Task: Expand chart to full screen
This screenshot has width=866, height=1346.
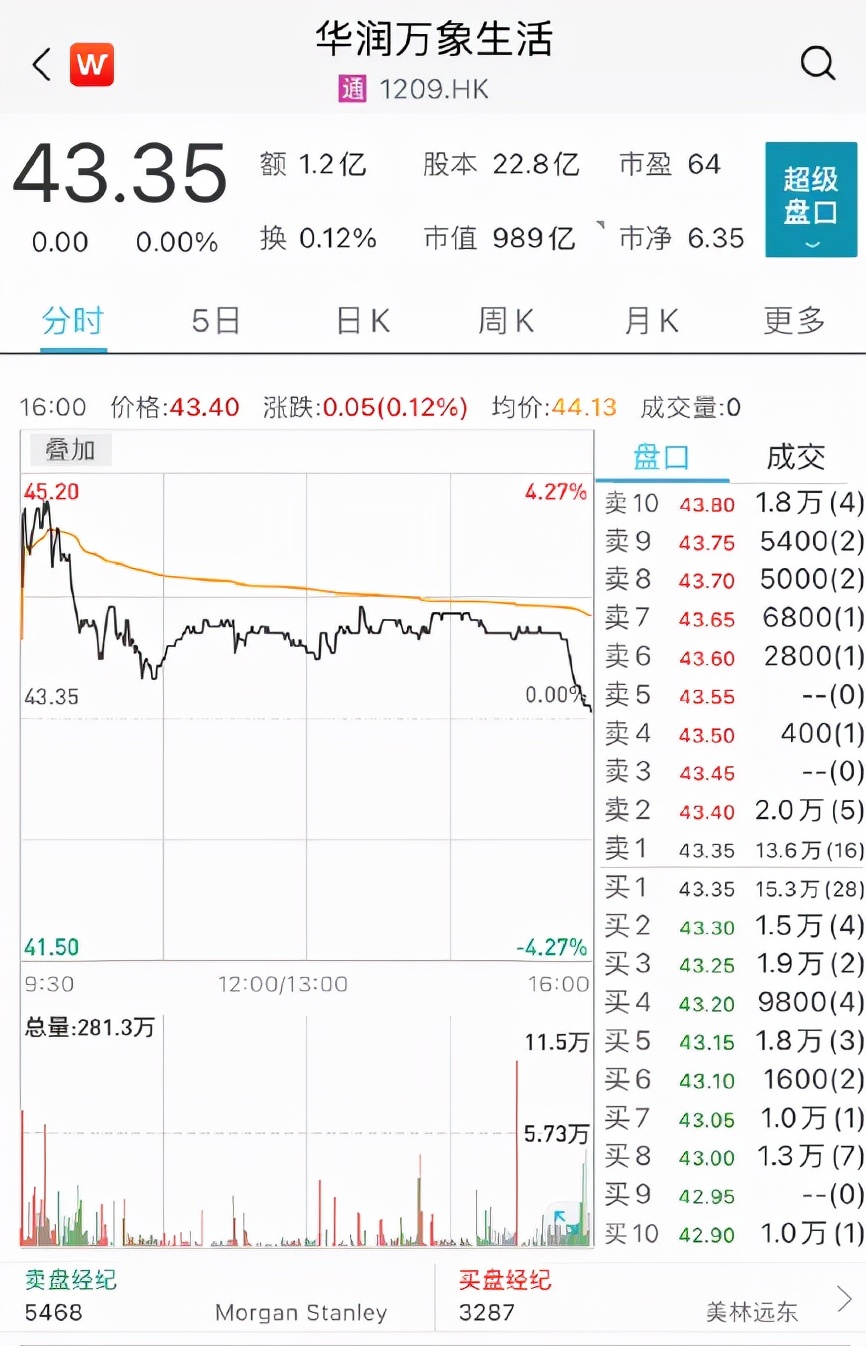Action: (x=566, y=1221)
